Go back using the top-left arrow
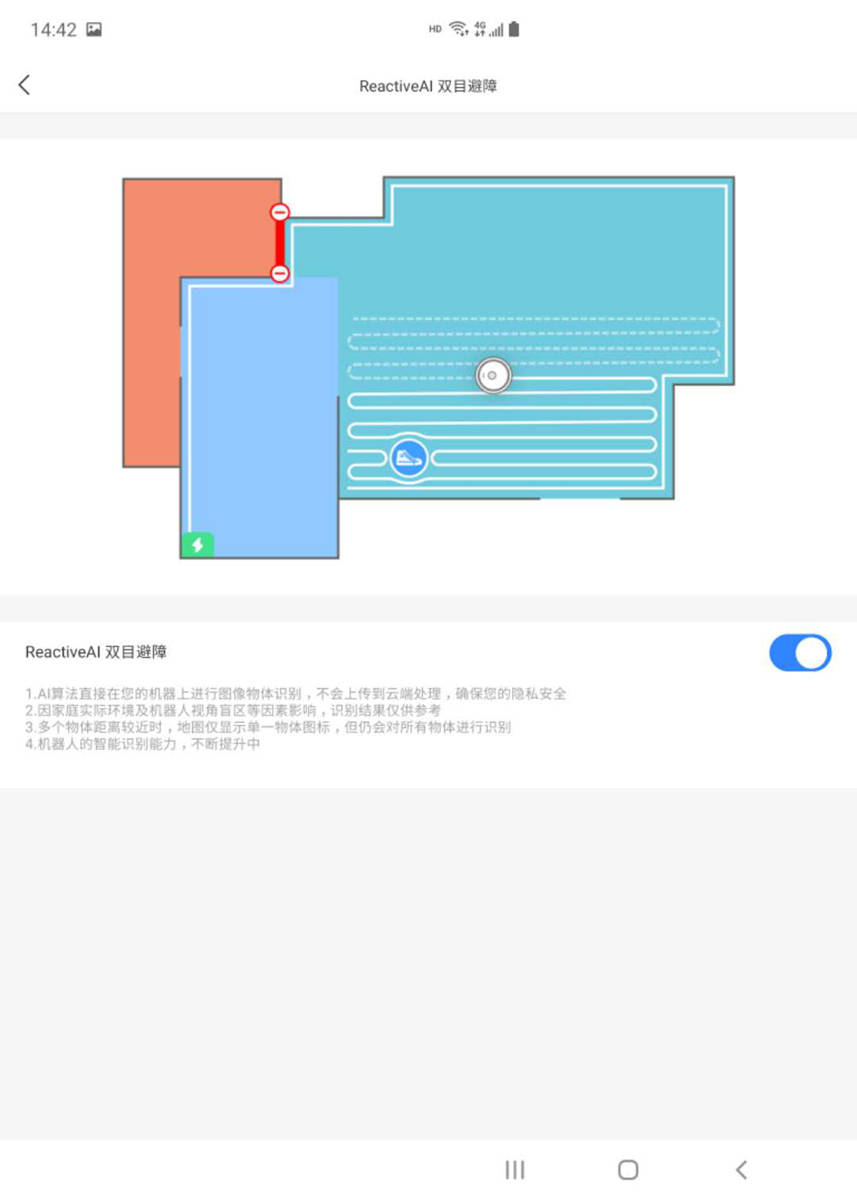Viewport: 857px width, 1200px height. pyautogui.click(x=25, y=85)
